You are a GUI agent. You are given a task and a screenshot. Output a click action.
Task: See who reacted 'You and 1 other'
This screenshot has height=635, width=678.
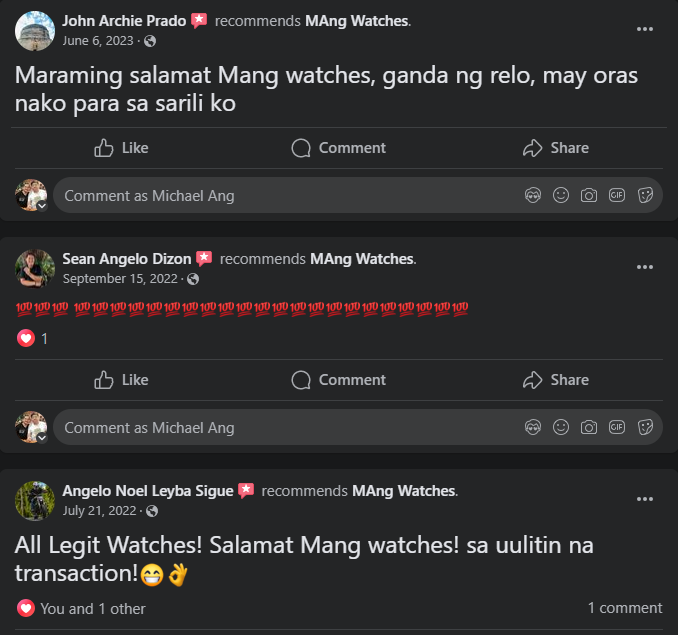pos(92,608)
